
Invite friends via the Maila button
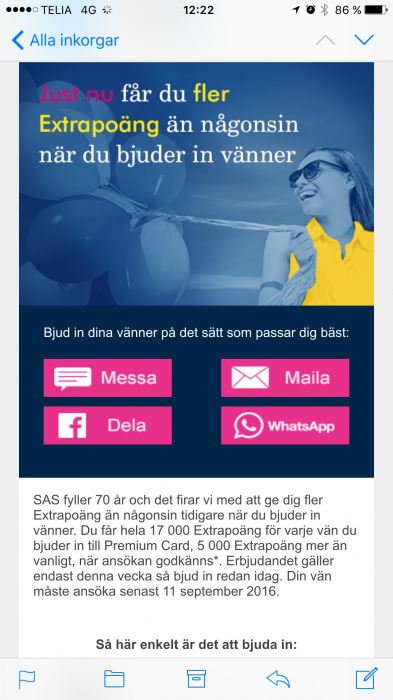click(x=285, y=378)
